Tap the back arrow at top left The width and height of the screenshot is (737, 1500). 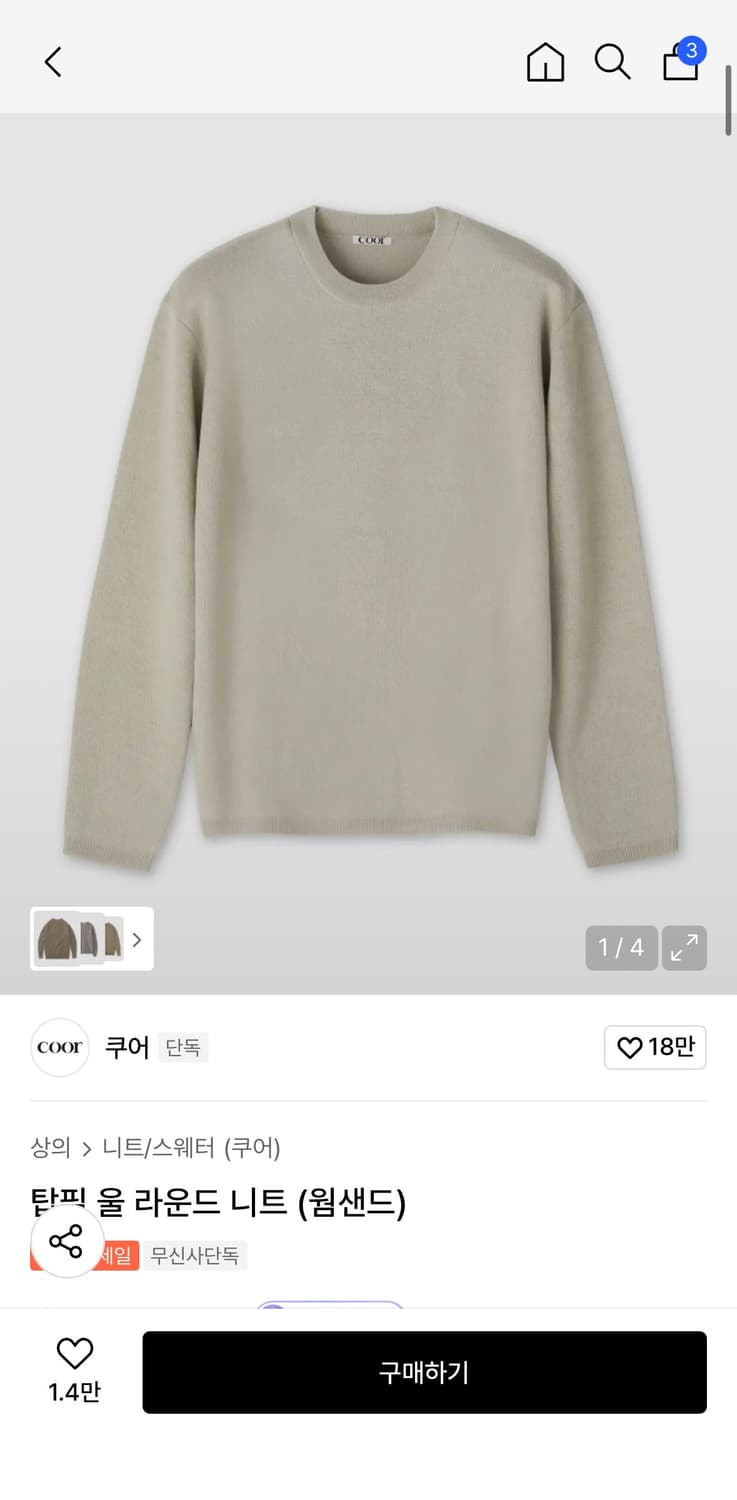[53, 61]
